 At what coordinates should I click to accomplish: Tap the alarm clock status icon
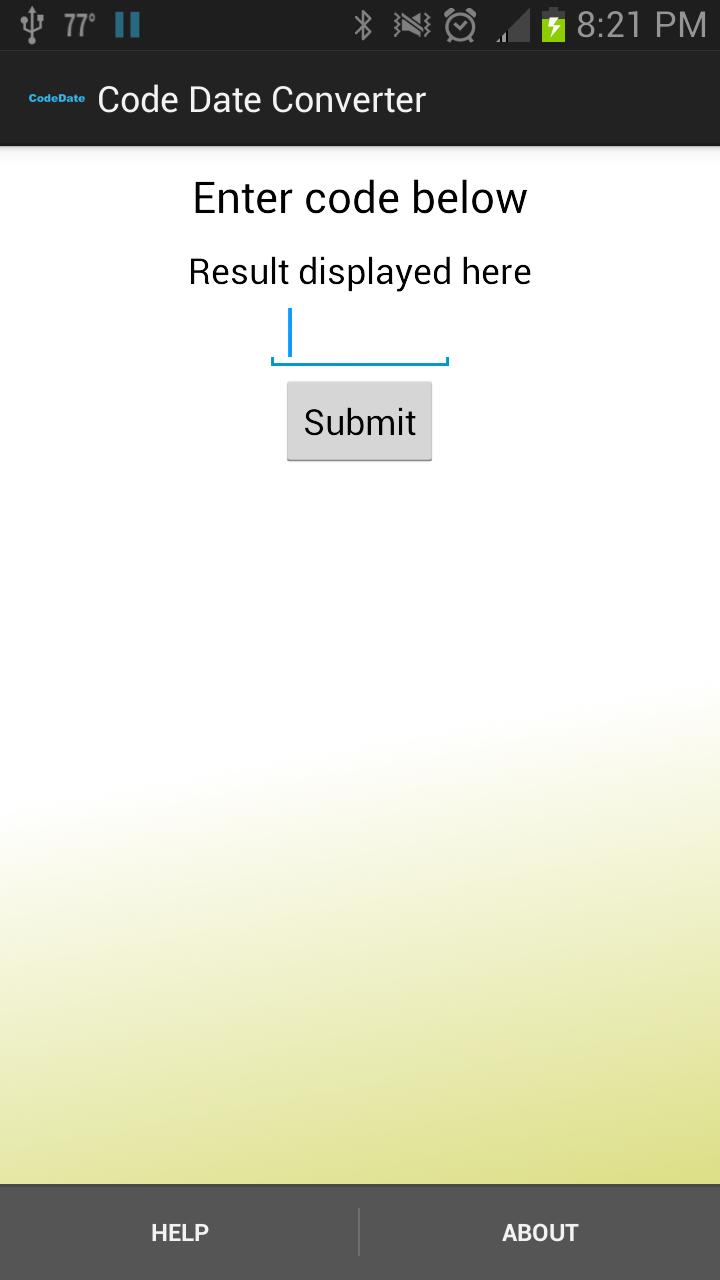click(x=459, y=23)
